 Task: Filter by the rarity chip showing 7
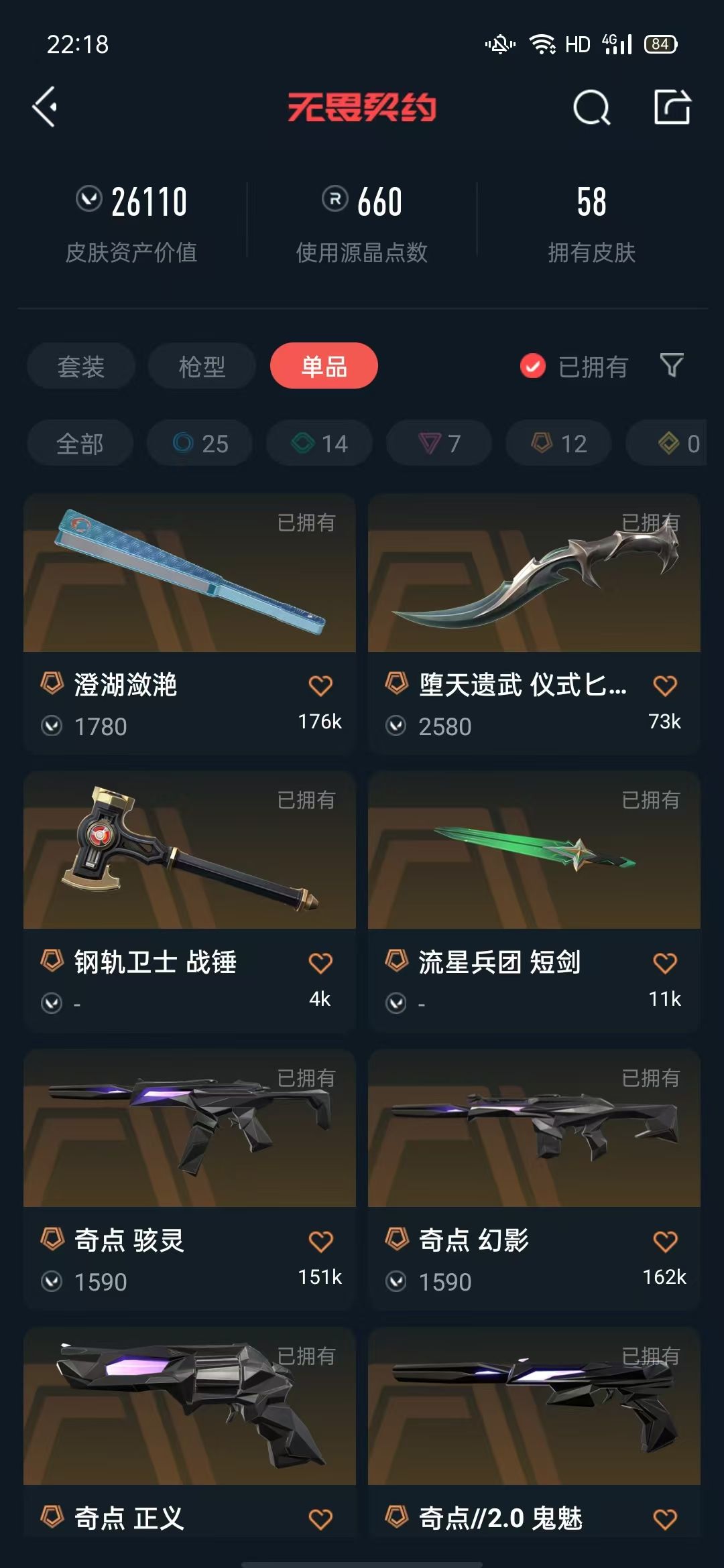click(439, 443)
